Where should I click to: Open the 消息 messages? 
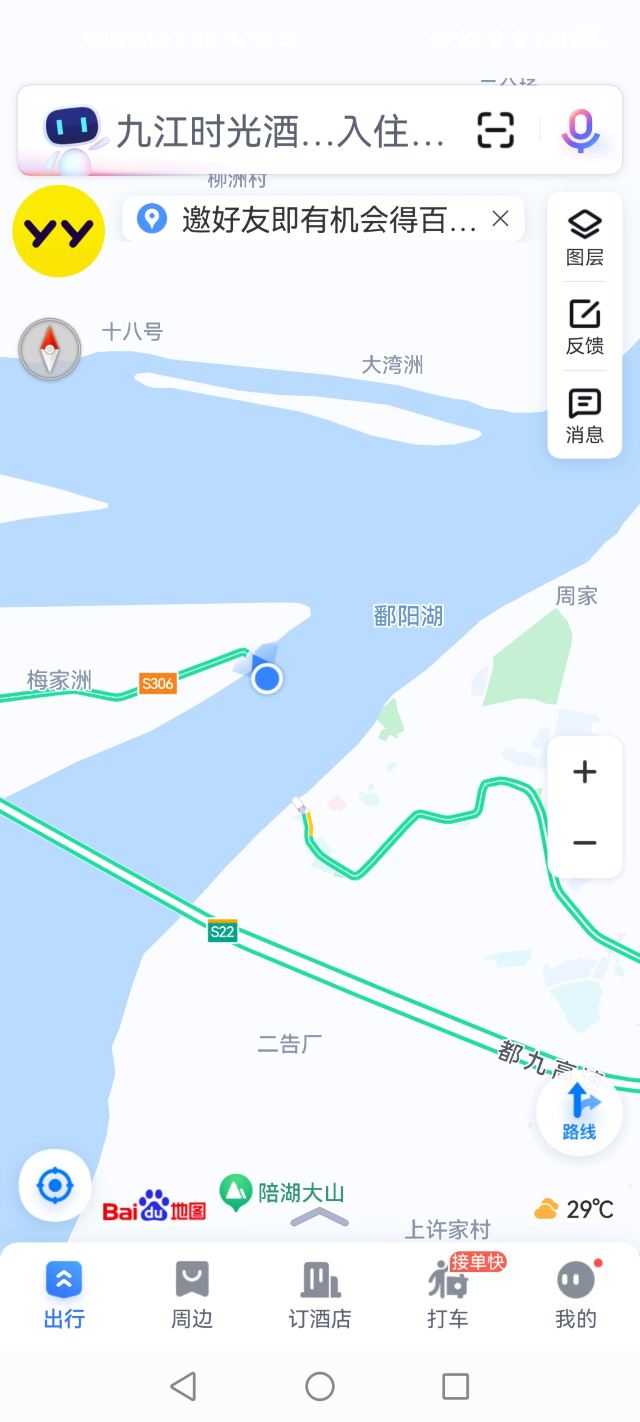[x=585, y=416]
